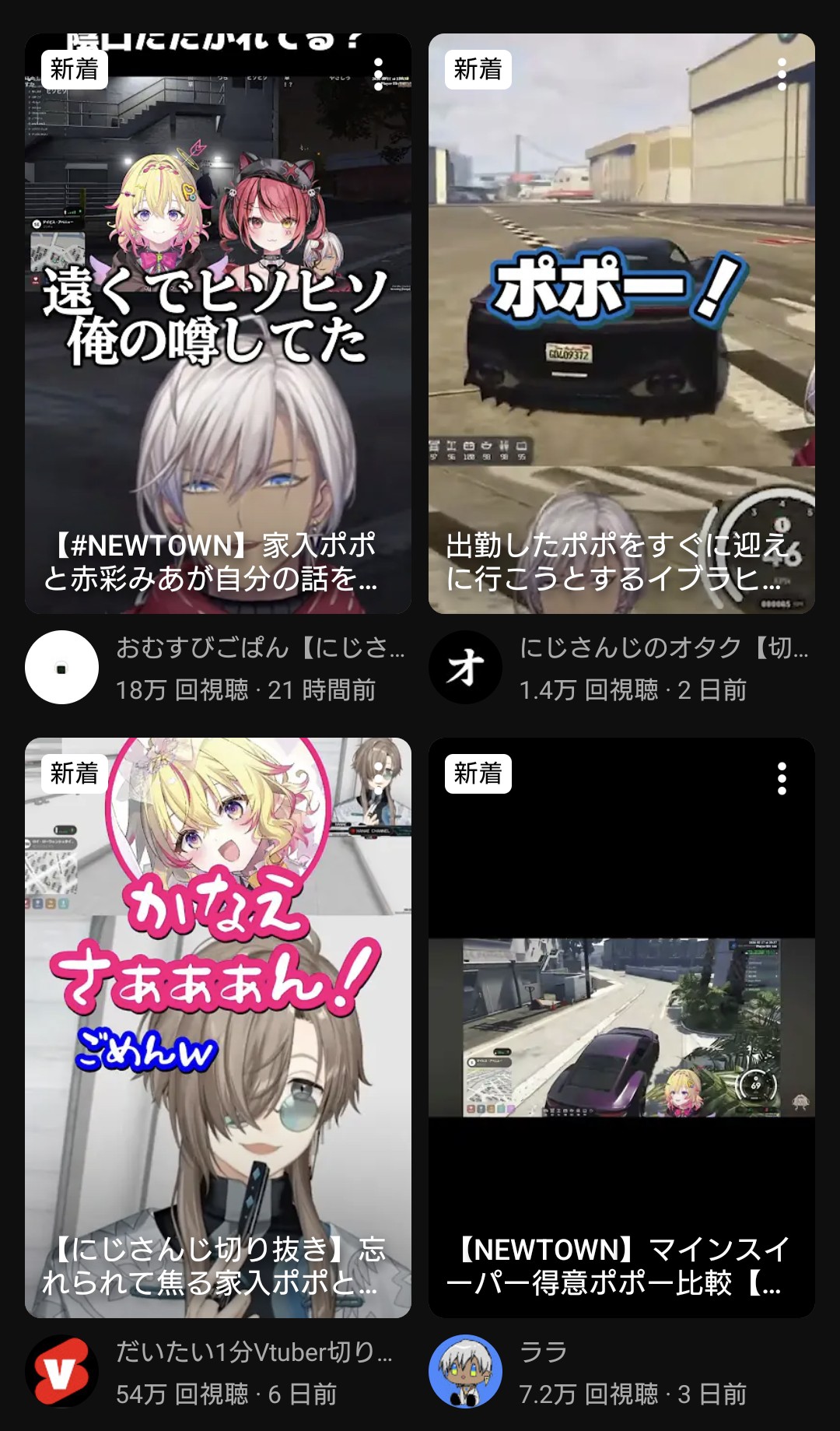
Task: Show options for 忘れられて焦る家入ポポ video
Action: click(x=379, y=778)
